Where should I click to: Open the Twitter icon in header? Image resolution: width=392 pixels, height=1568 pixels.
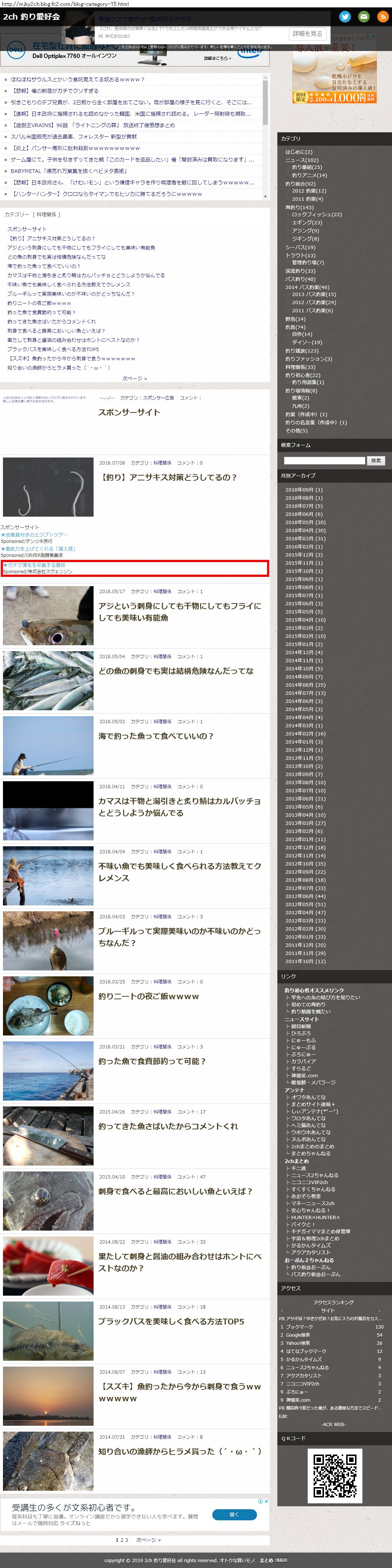tap(345, 16)
